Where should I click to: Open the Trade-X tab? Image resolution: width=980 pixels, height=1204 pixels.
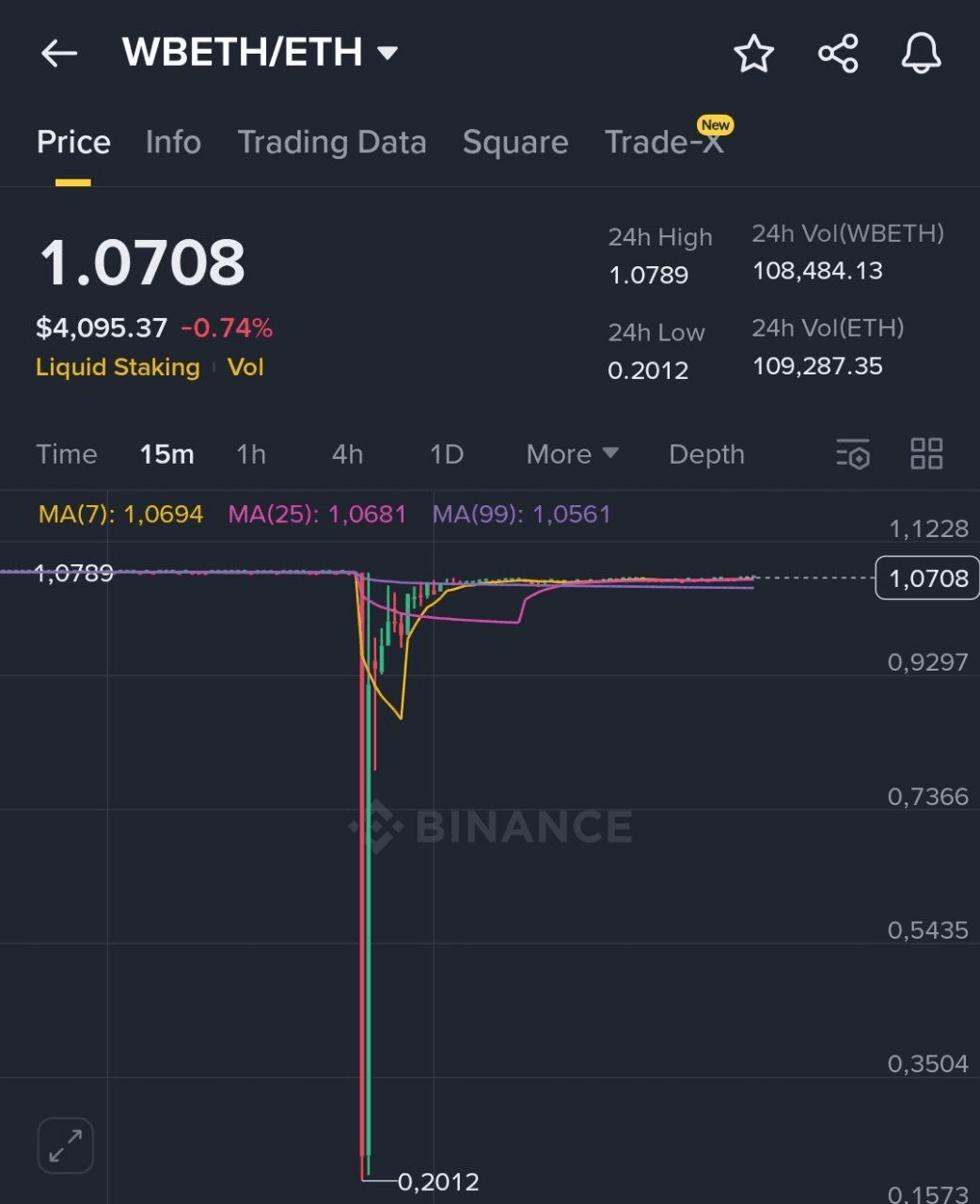coord(664,142)
